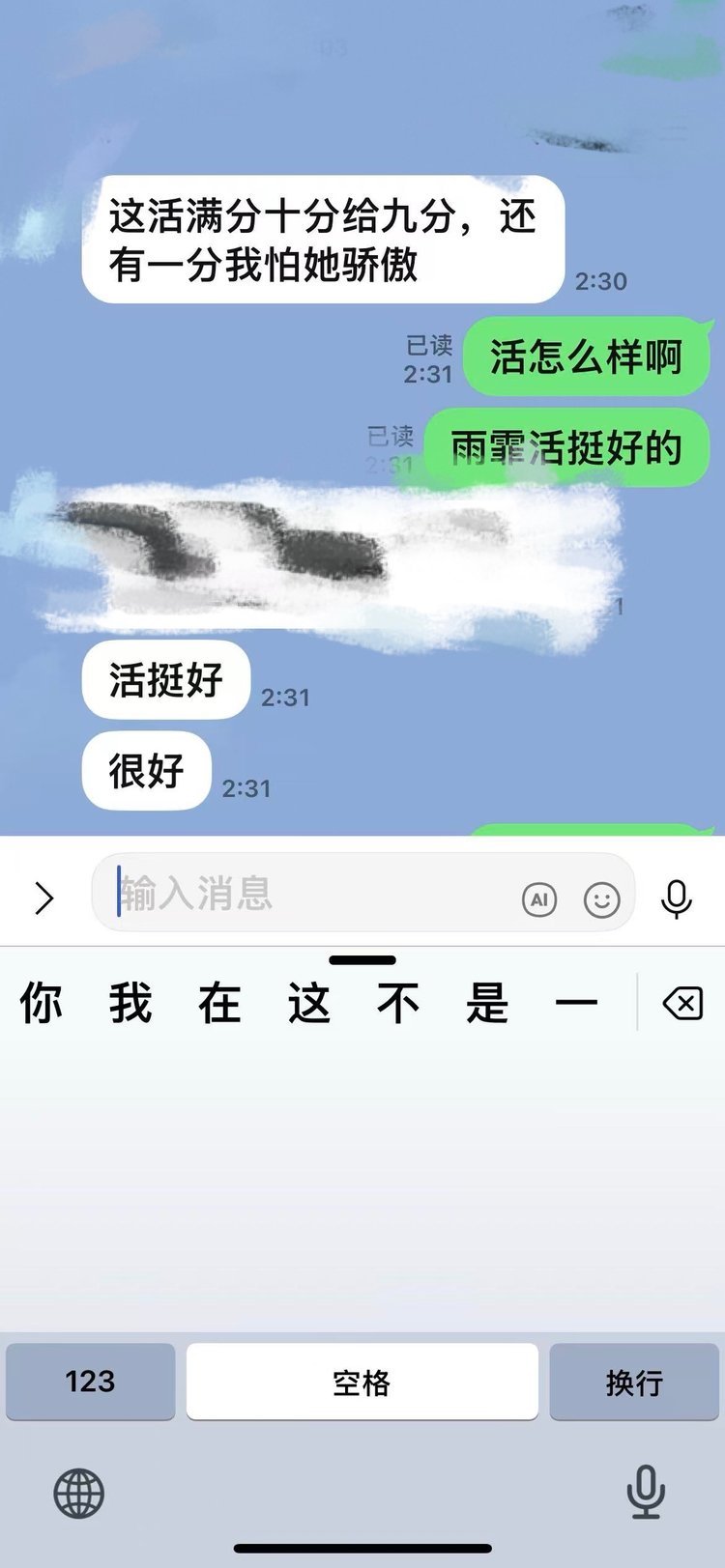
Task: Tap the 输入消息 message field
Action: coord(309,894)
